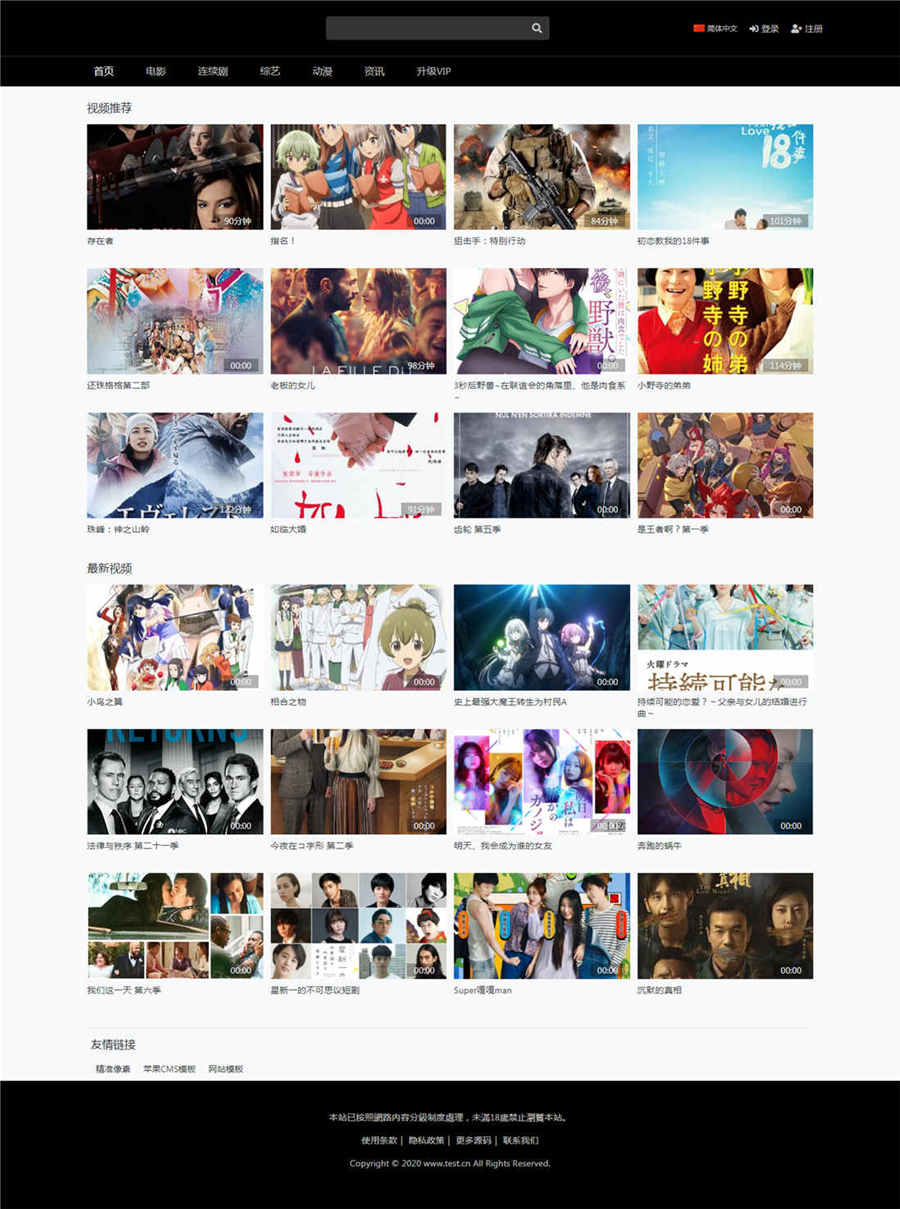The height and width of the screenshot is (1209, 900).
Task: Open the 沉默的真相 video
Action: point(725,925)
